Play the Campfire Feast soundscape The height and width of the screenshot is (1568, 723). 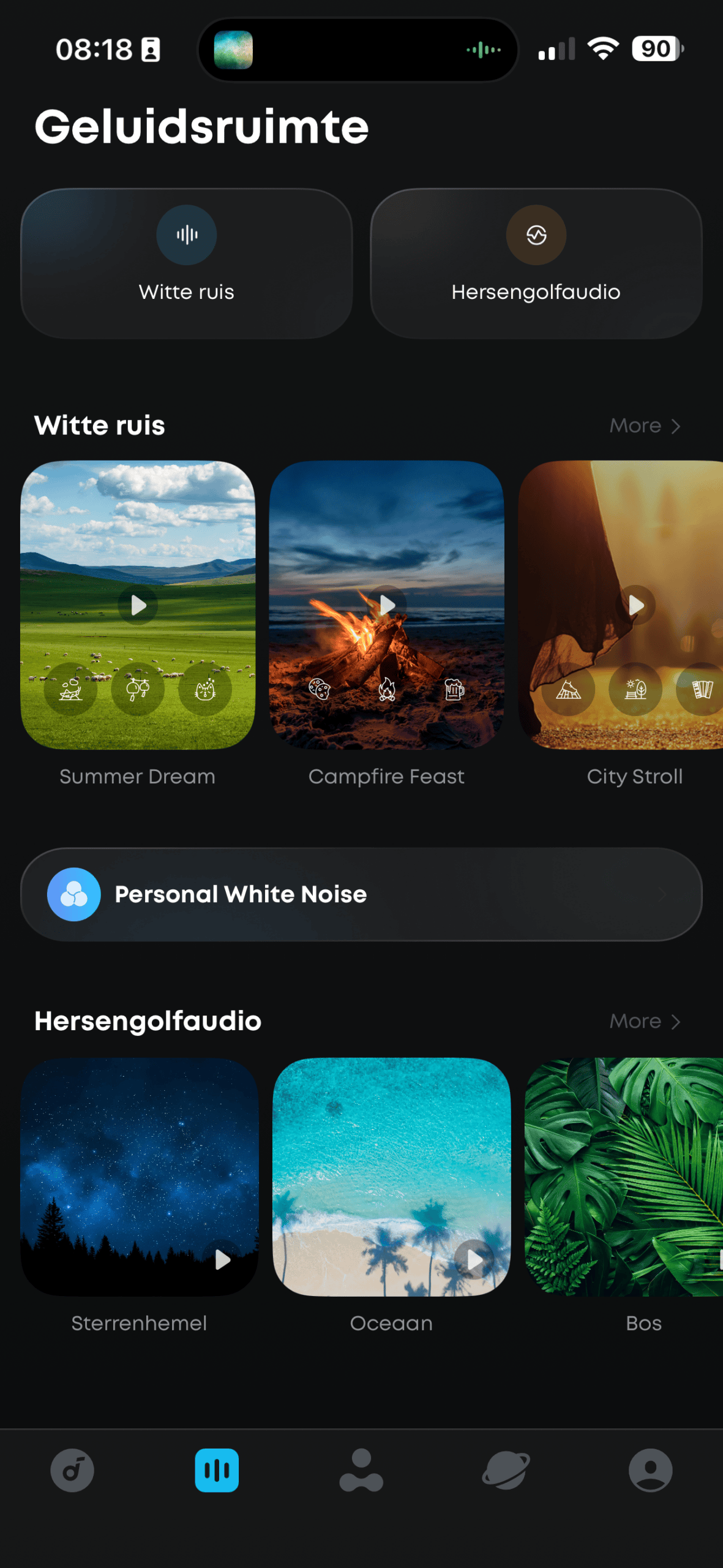click(x=387, y=605)
